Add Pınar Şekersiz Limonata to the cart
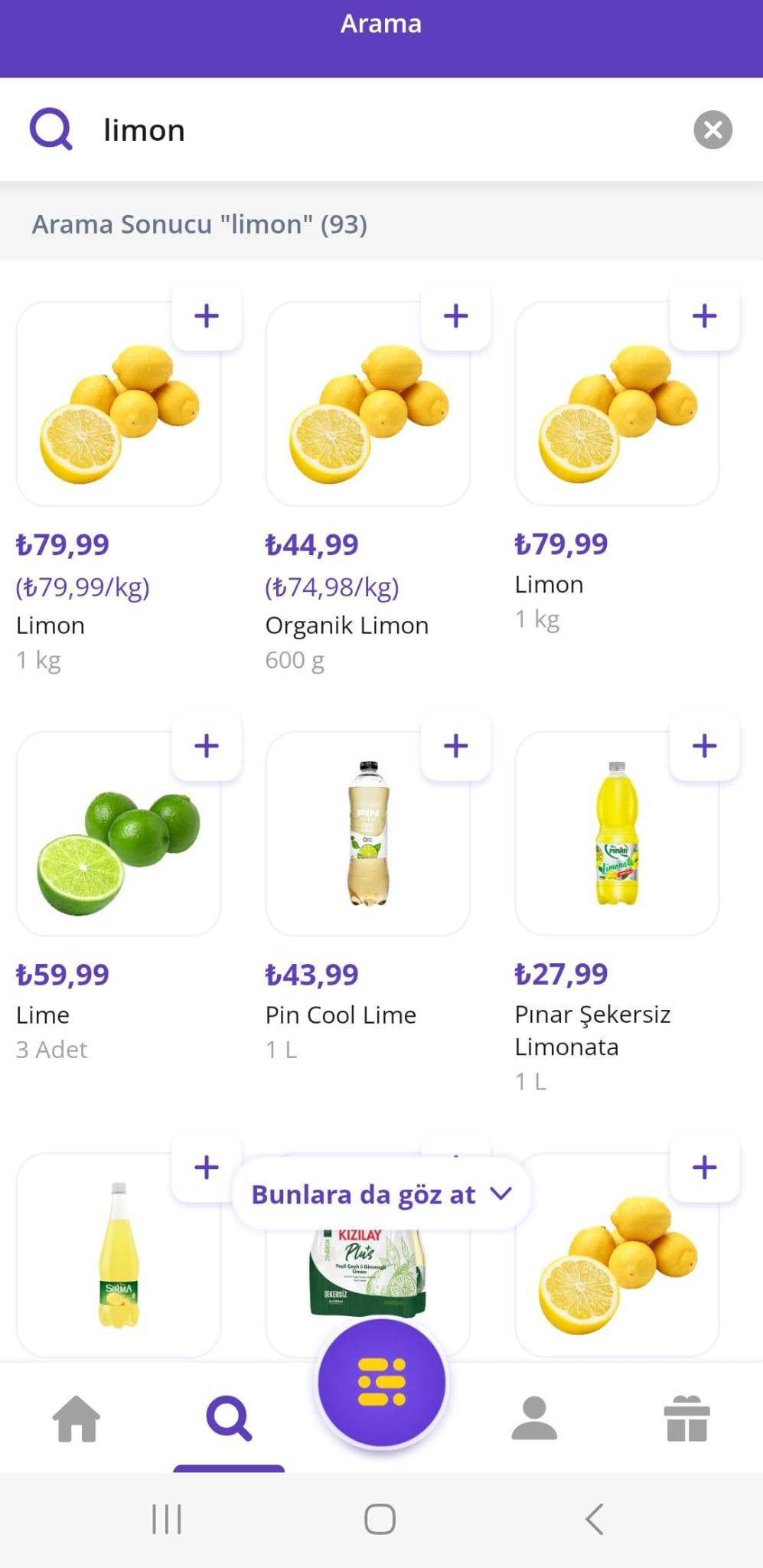The width and height of the screenshot is (763, 1568). pyautogui.click(x=703, y=746)
